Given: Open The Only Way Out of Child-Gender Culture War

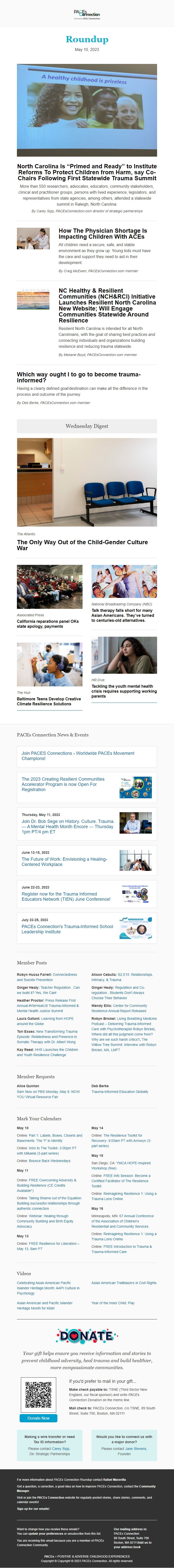Looking at the screenshot, I should click(x=82, y=545).
